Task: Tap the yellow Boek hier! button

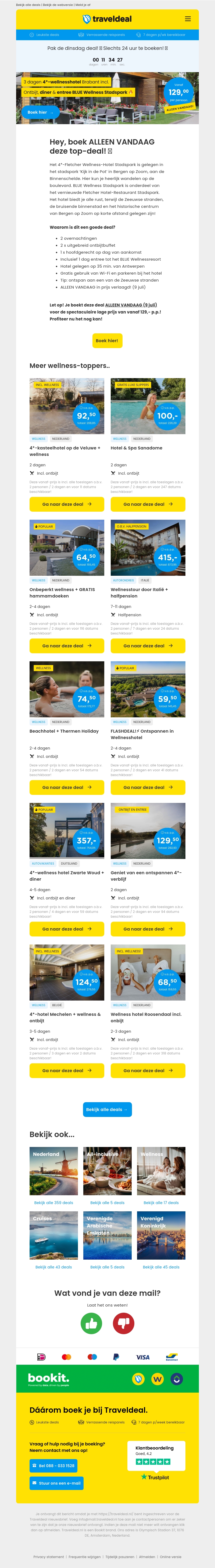Action: [107, 340]
